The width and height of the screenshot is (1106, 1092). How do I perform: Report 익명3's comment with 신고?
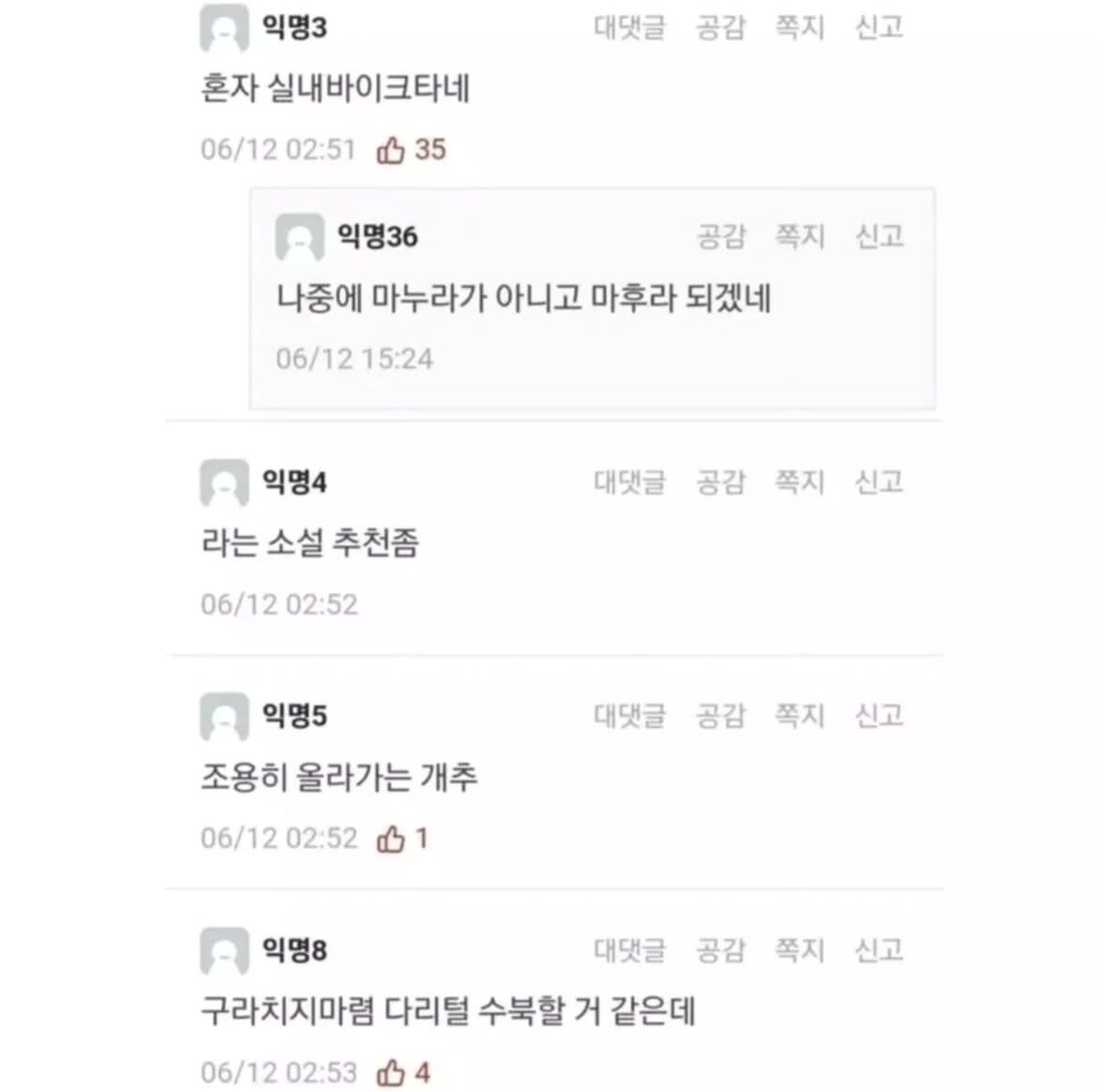[x=879, y=27]
